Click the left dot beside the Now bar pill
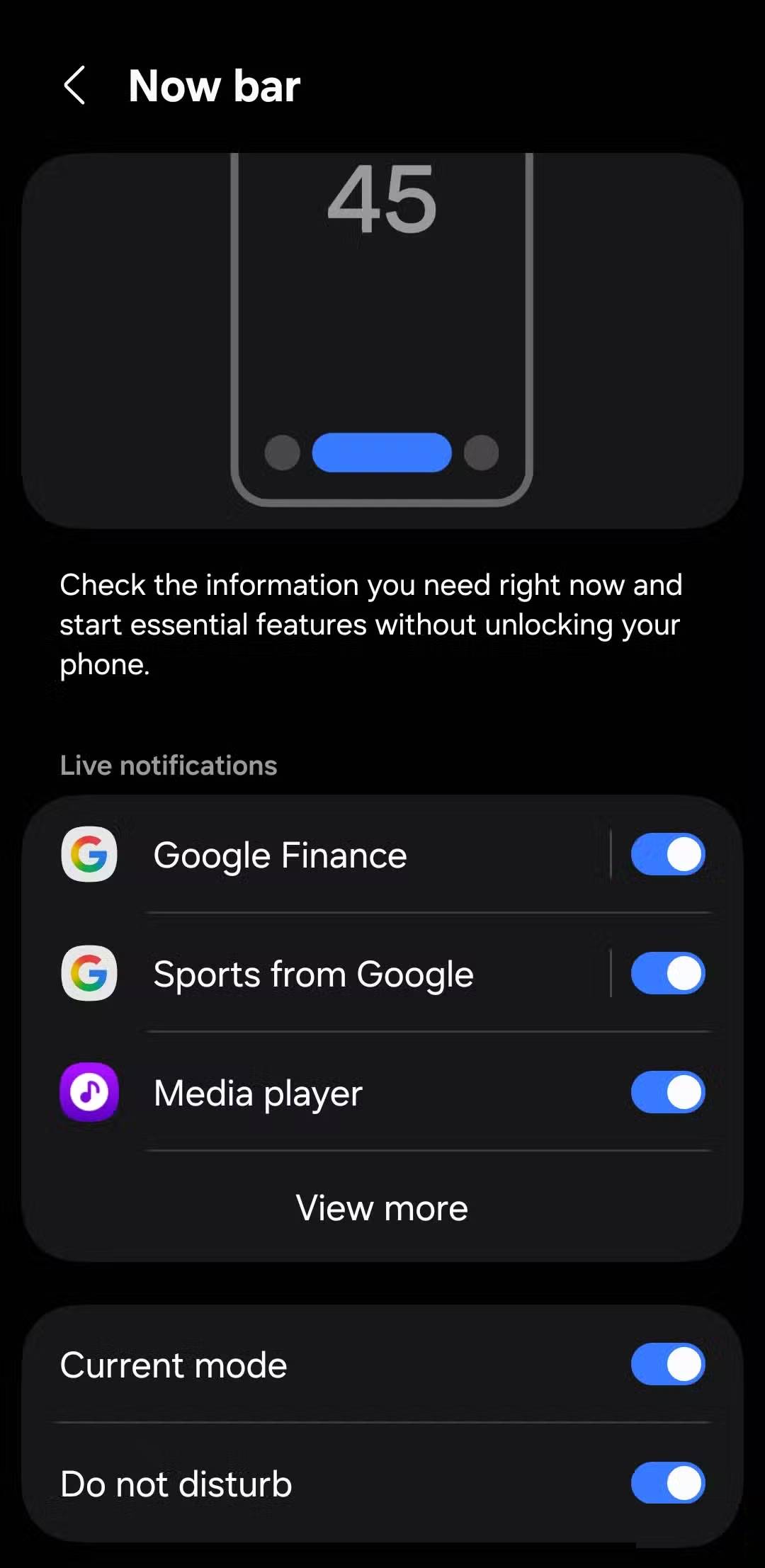Image resolution: width=765 pixels, height=1568 pixels. pyautogui.click(x=282, y=453)
